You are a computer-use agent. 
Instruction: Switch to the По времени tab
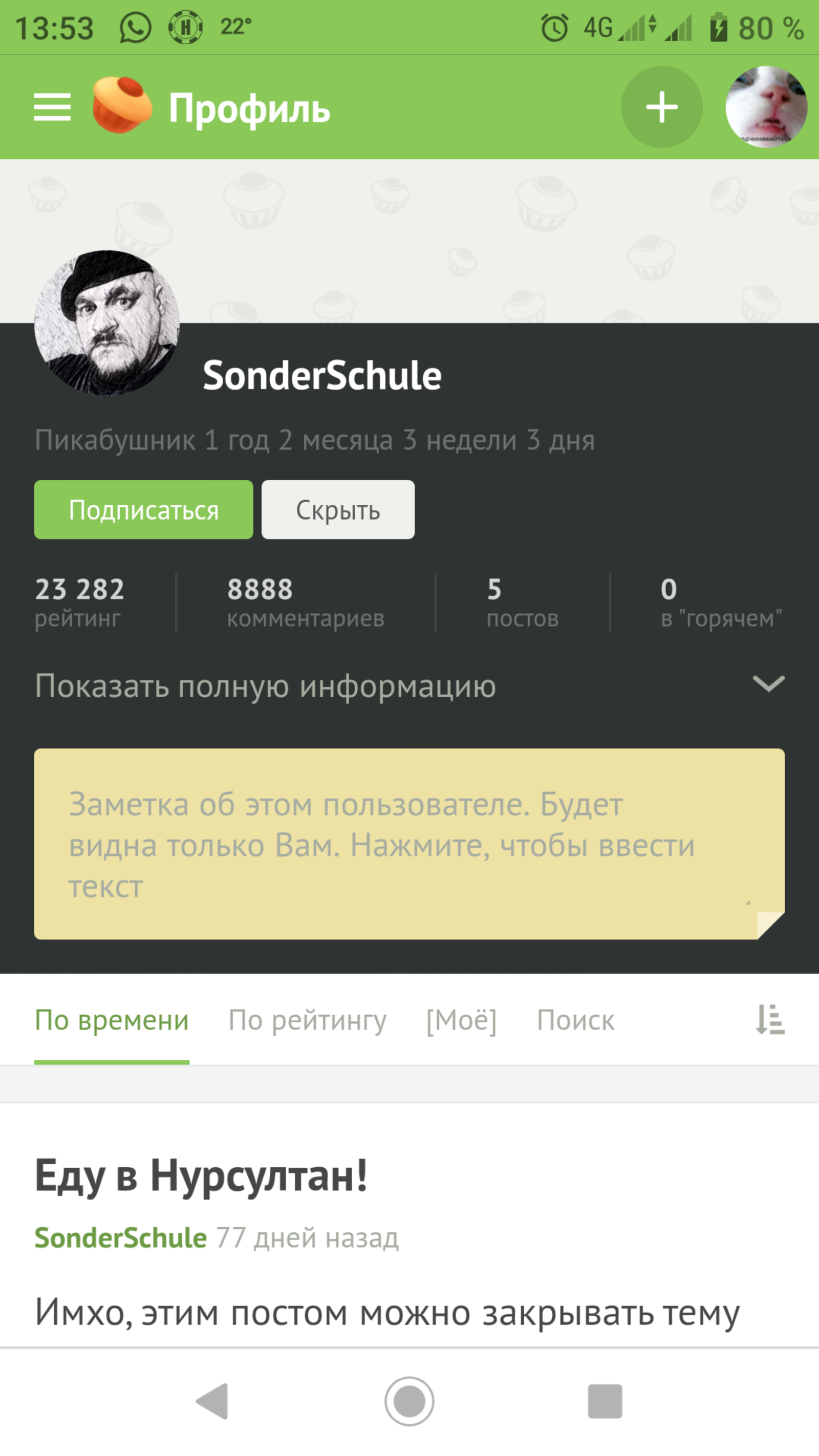point(112,1020)
